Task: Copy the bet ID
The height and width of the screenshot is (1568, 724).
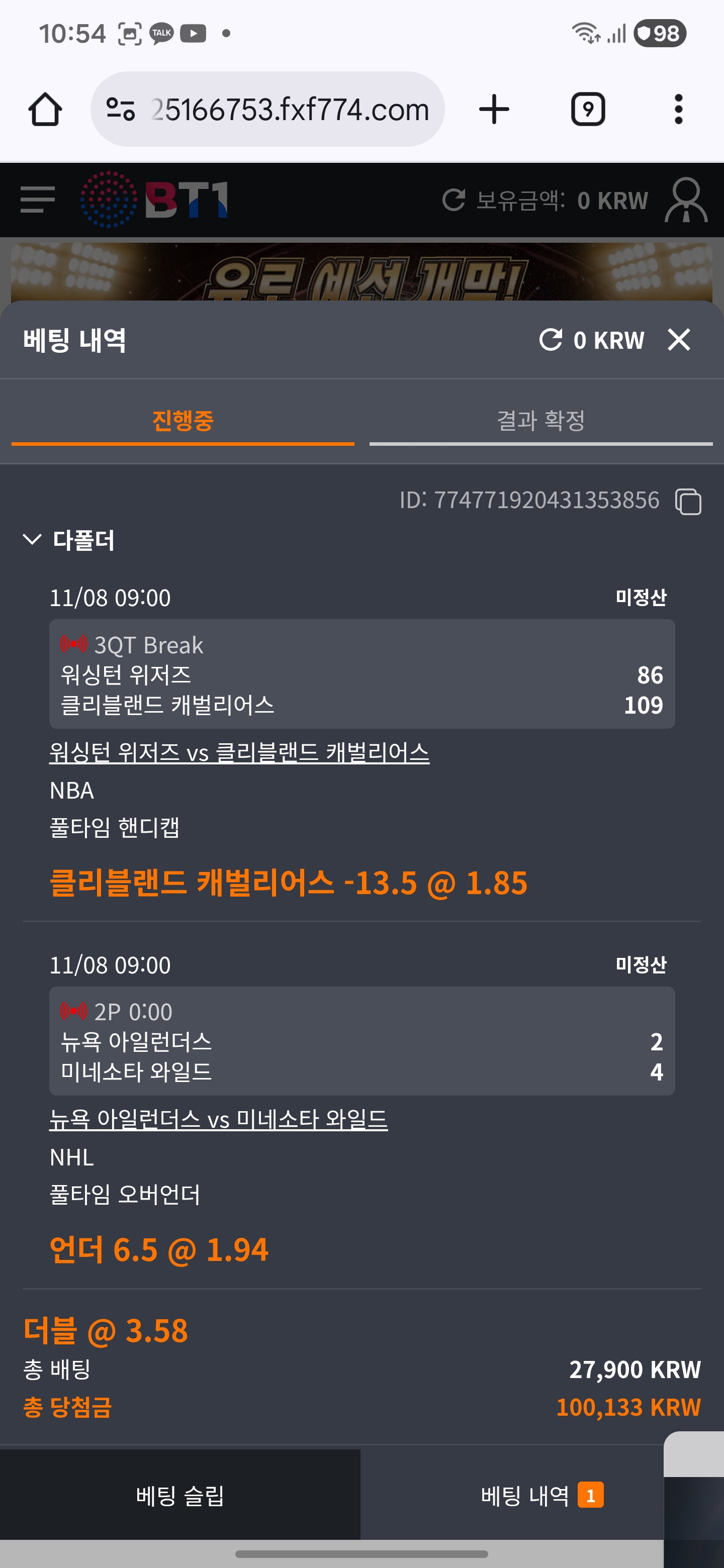Action: [688, 502]
